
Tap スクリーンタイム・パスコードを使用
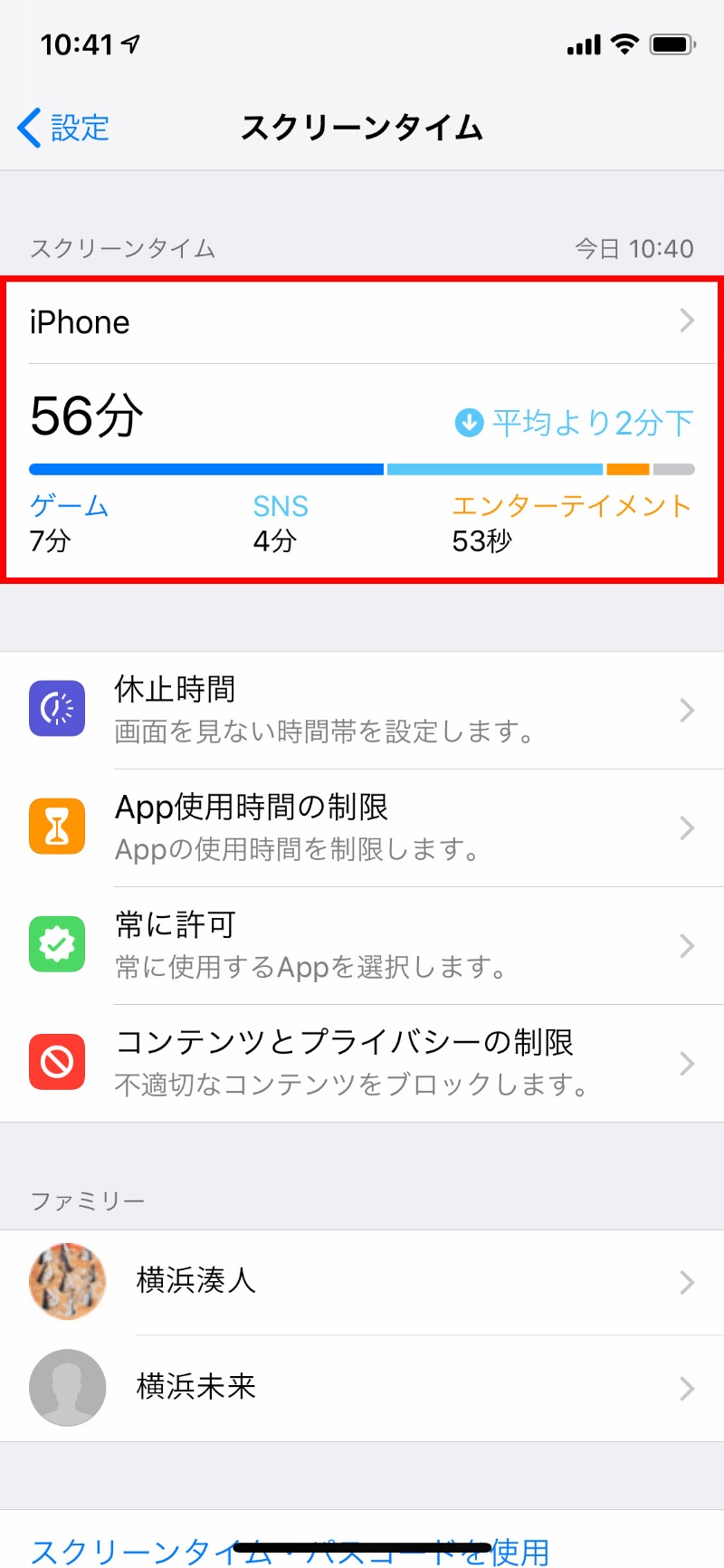click(x=290, y=1552)
